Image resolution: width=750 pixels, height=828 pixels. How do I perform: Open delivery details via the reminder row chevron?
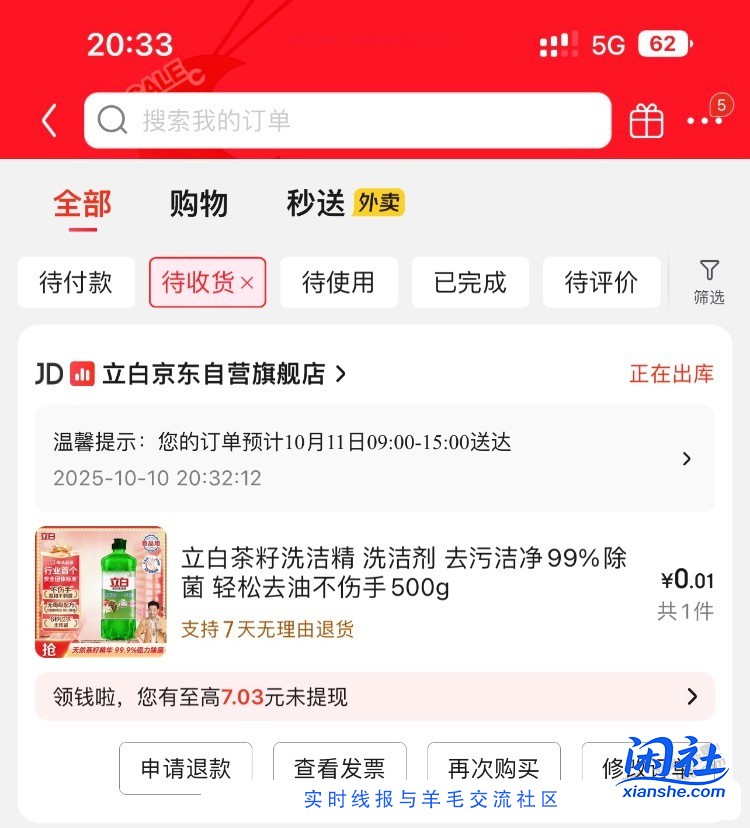(x=686, y=459)
